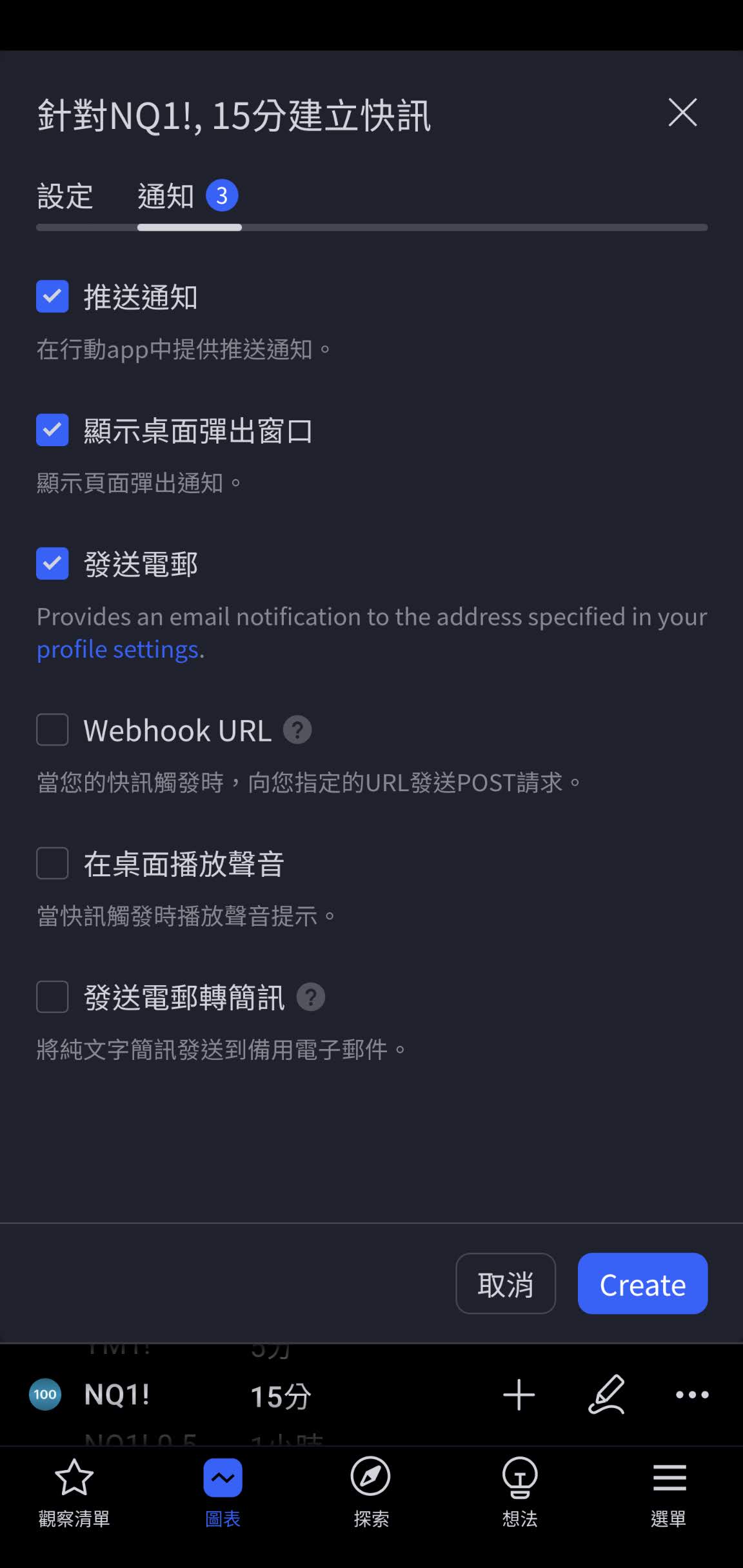Open the three-dot more menu
The width and height of the screenshot is (743, 1568).
coord(692,1395)
